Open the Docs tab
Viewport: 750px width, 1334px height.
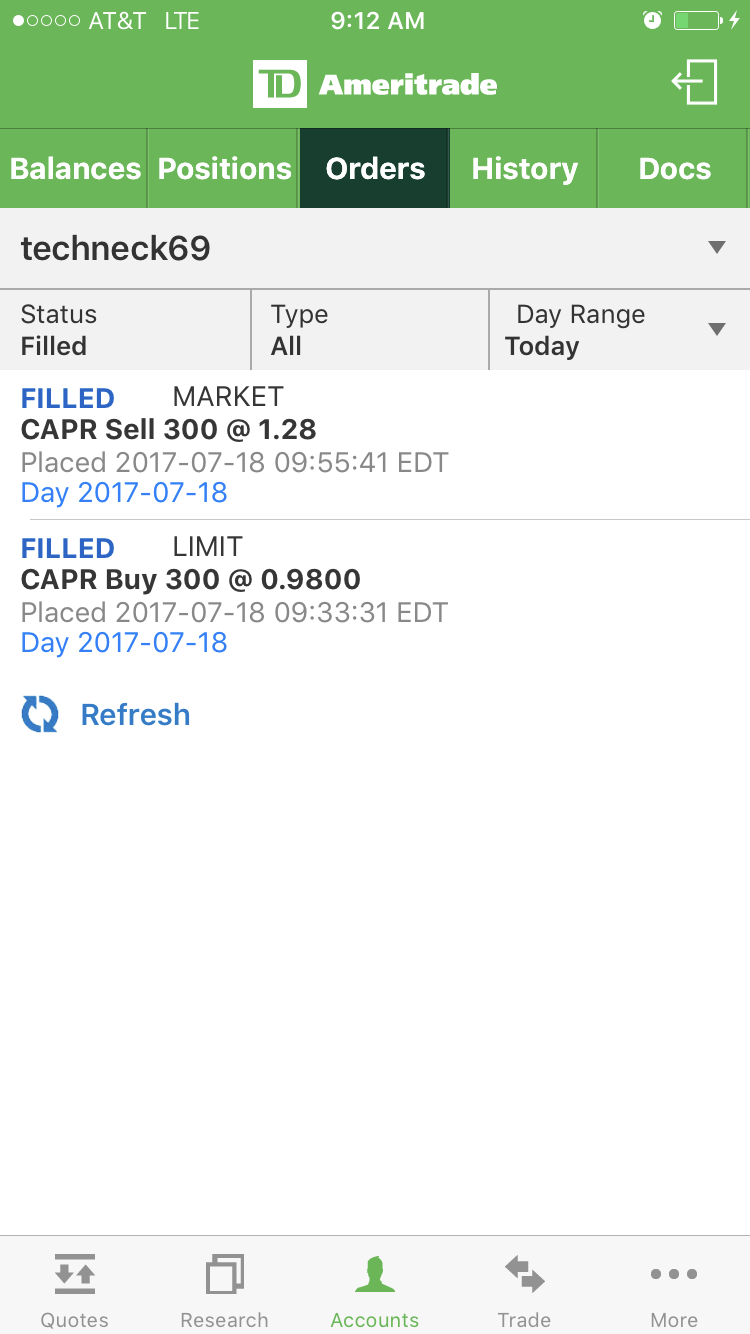pos(674,169)
